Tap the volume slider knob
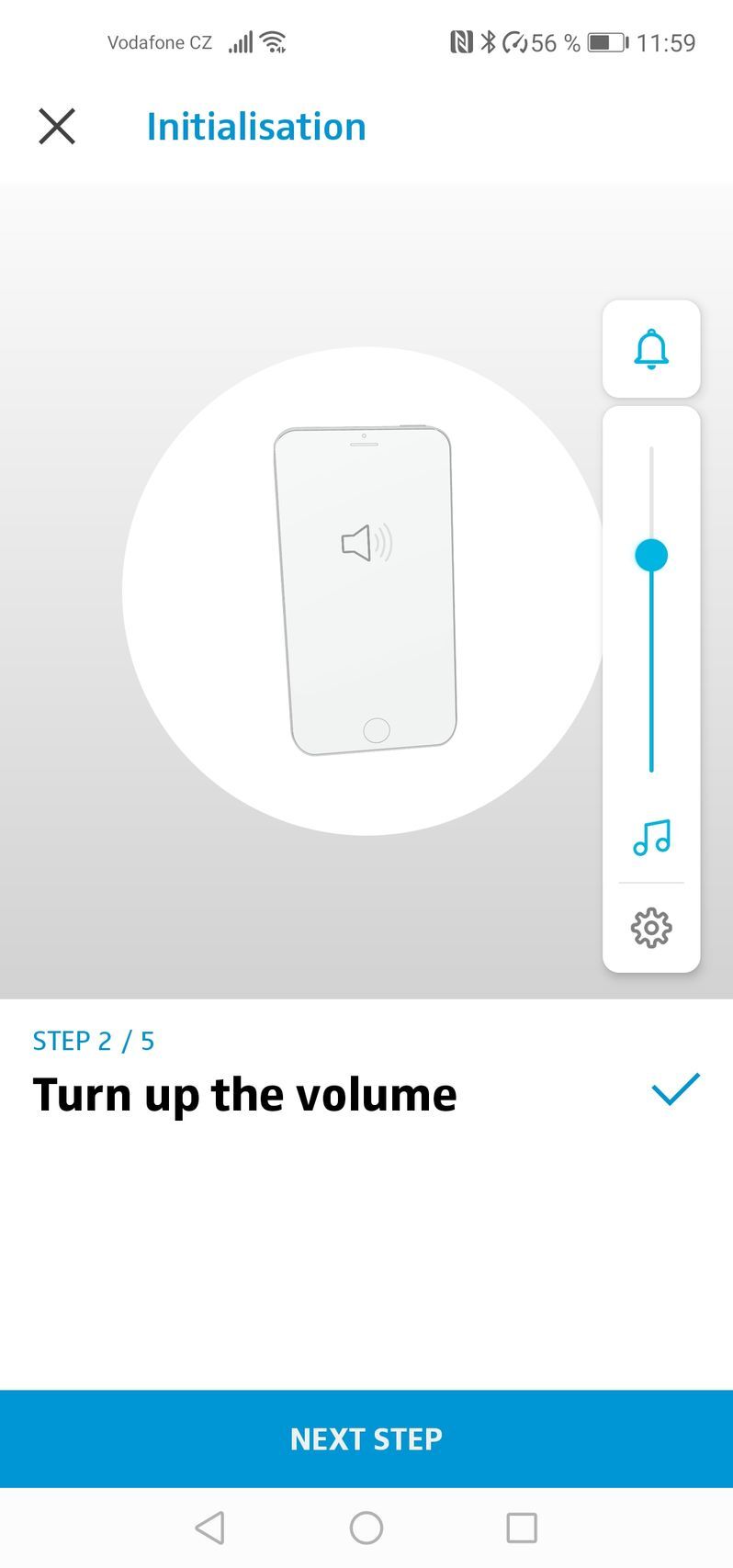Viewport: 733px width, 1568px height. tap(651, 555)
